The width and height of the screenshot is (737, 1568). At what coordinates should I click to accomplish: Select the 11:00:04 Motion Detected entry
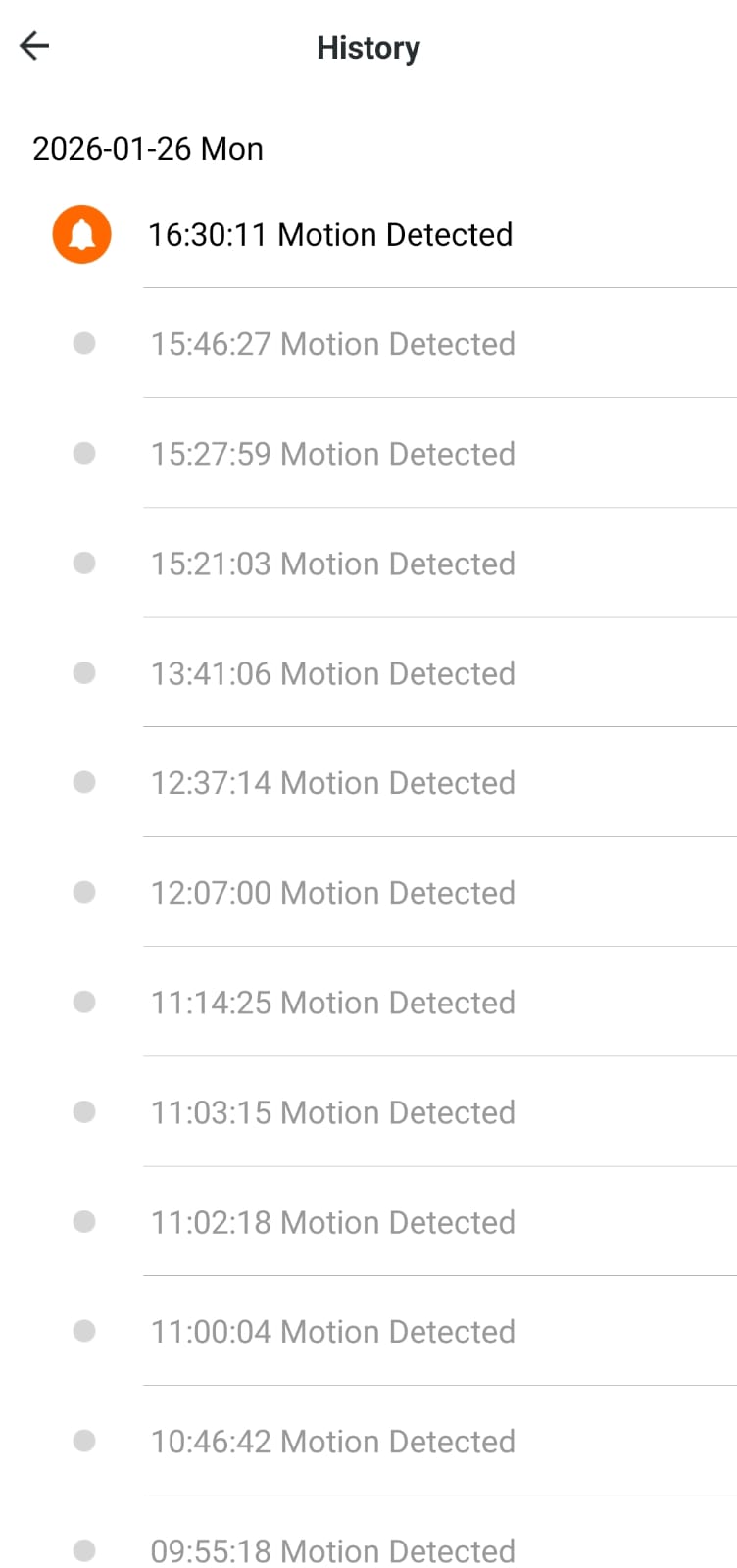(333, 1331)
